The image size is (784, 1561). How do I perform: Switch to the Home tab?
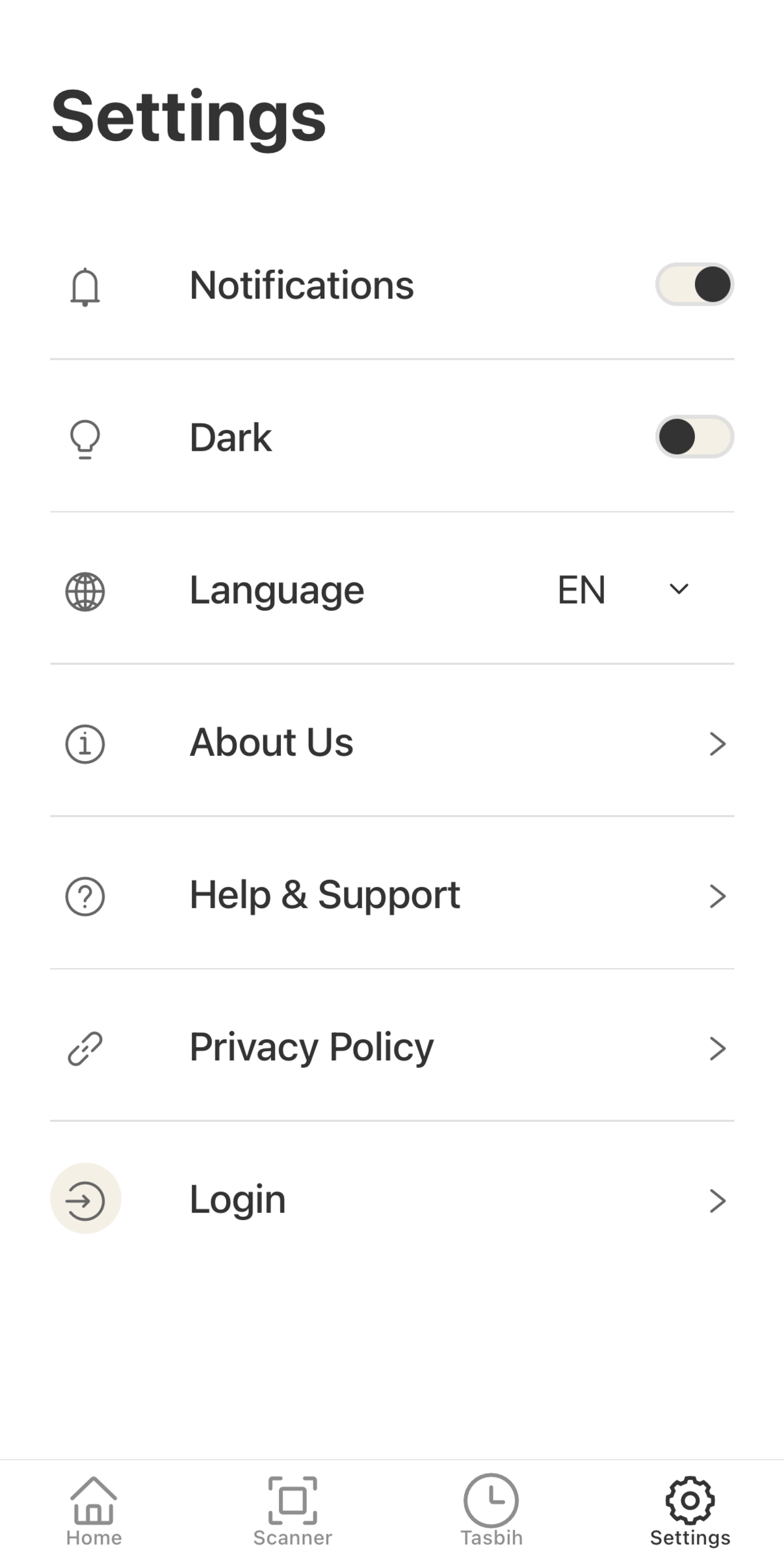[94, 1510]
